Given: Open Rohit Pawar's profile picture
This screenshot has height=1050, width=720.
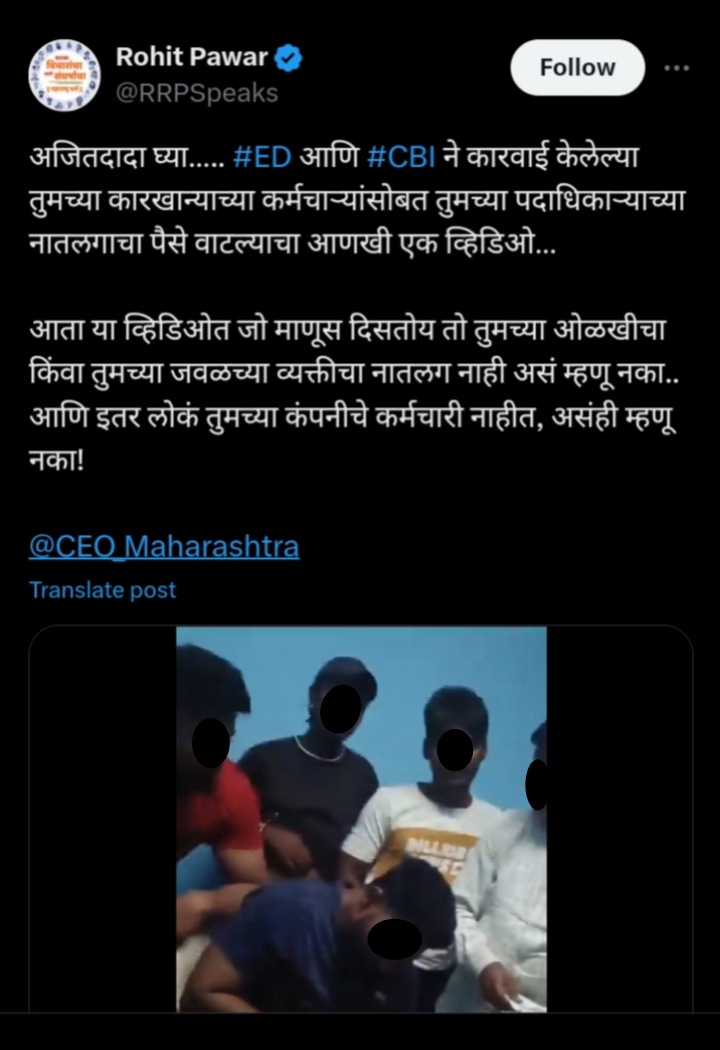Looking at the screenshot, I should pyautogui.click(x=60, y=76).
